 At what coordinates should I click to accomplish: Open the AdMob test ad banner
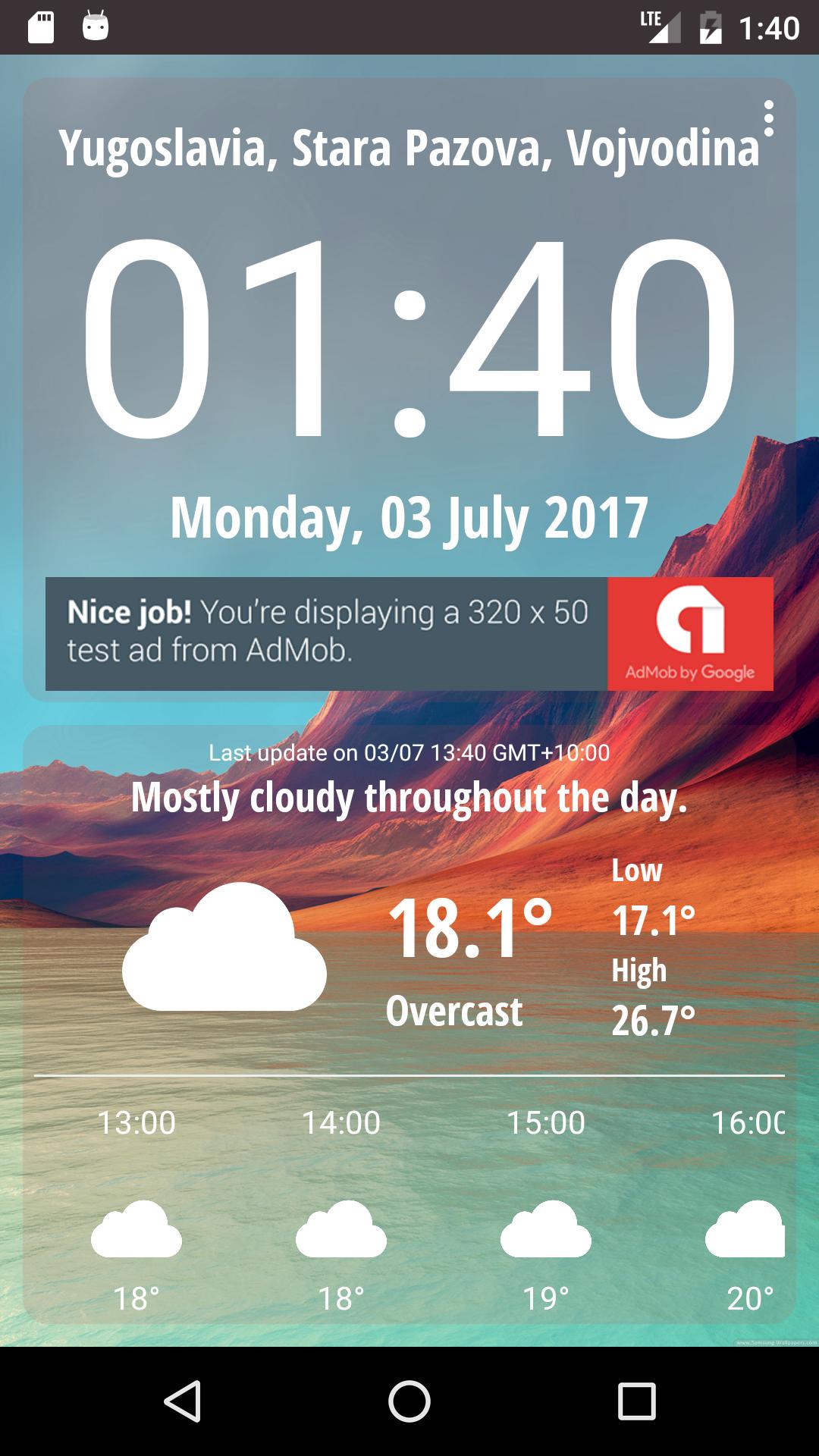(x=409, y=634)
